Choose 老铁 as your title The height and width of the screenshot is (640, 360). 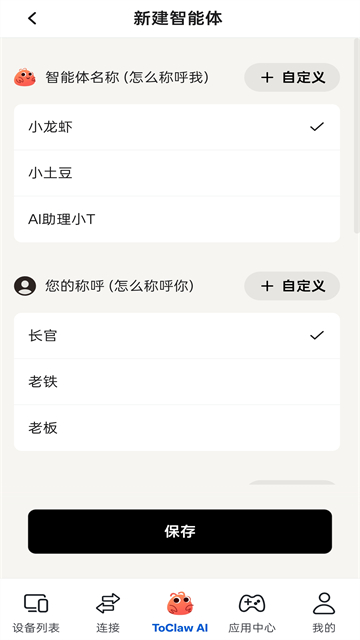pyautogui.click(x=177, y=382)
